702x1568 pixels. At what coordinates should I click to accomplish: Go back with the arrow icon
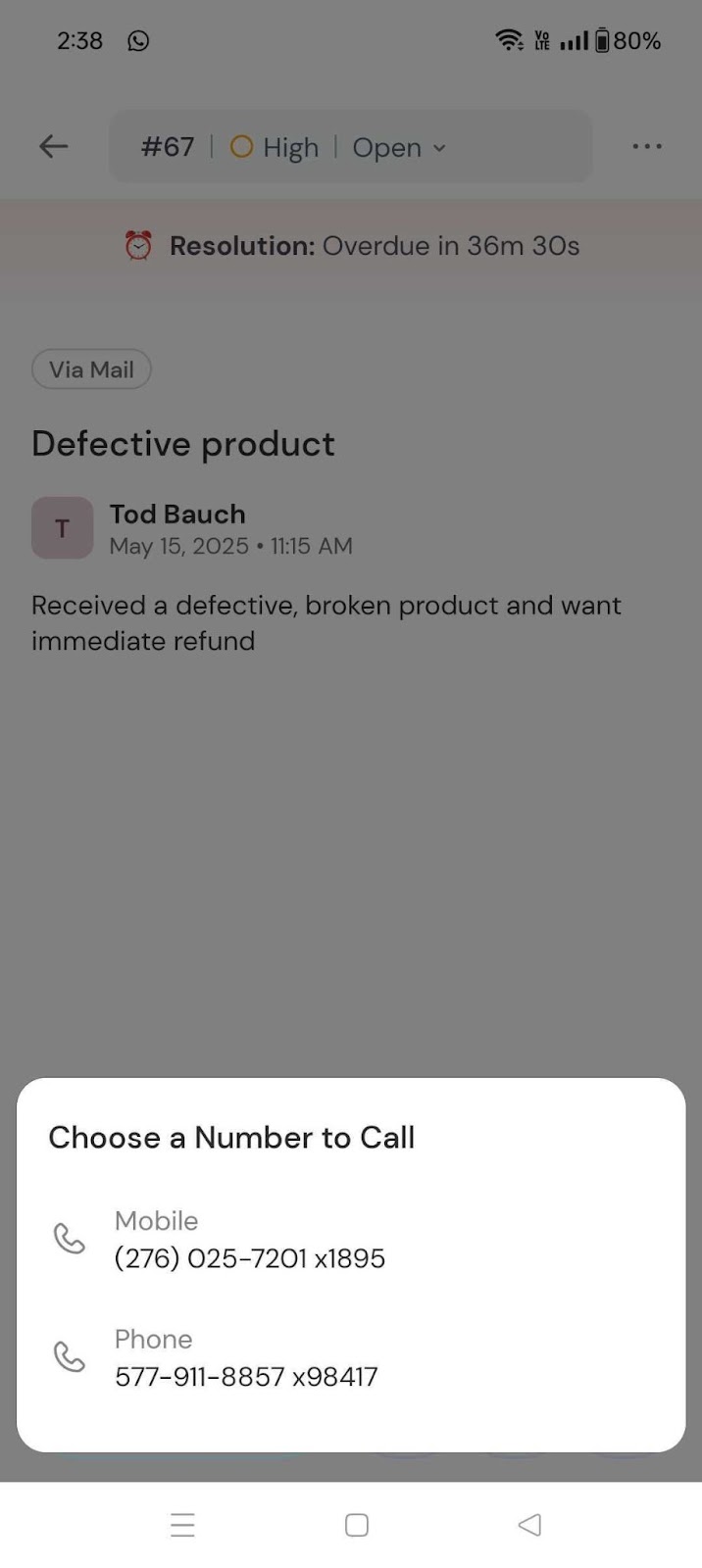tap(54, 147)
